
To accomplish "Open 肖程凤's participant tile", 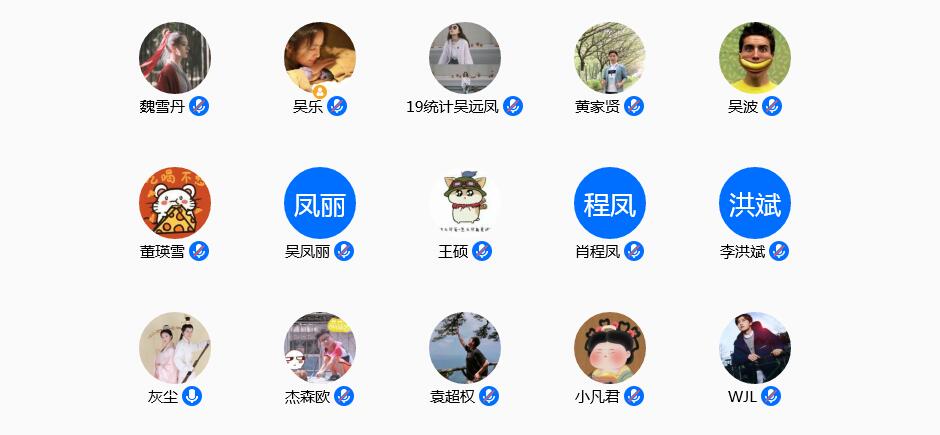I will pyautogui.click(x=610, y=203).
